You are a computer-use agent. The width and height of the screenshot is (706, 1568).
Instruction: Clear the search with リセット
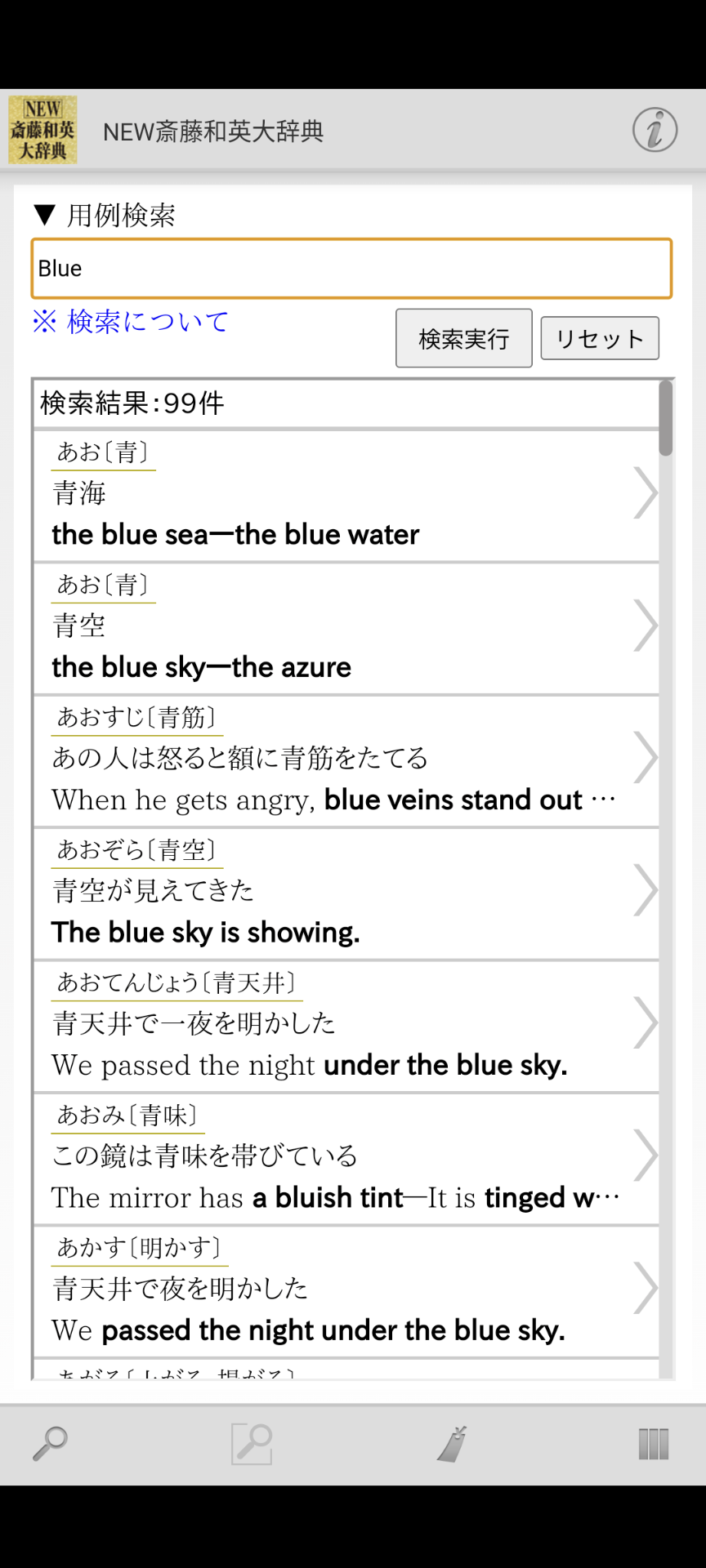tap(600, 338)
